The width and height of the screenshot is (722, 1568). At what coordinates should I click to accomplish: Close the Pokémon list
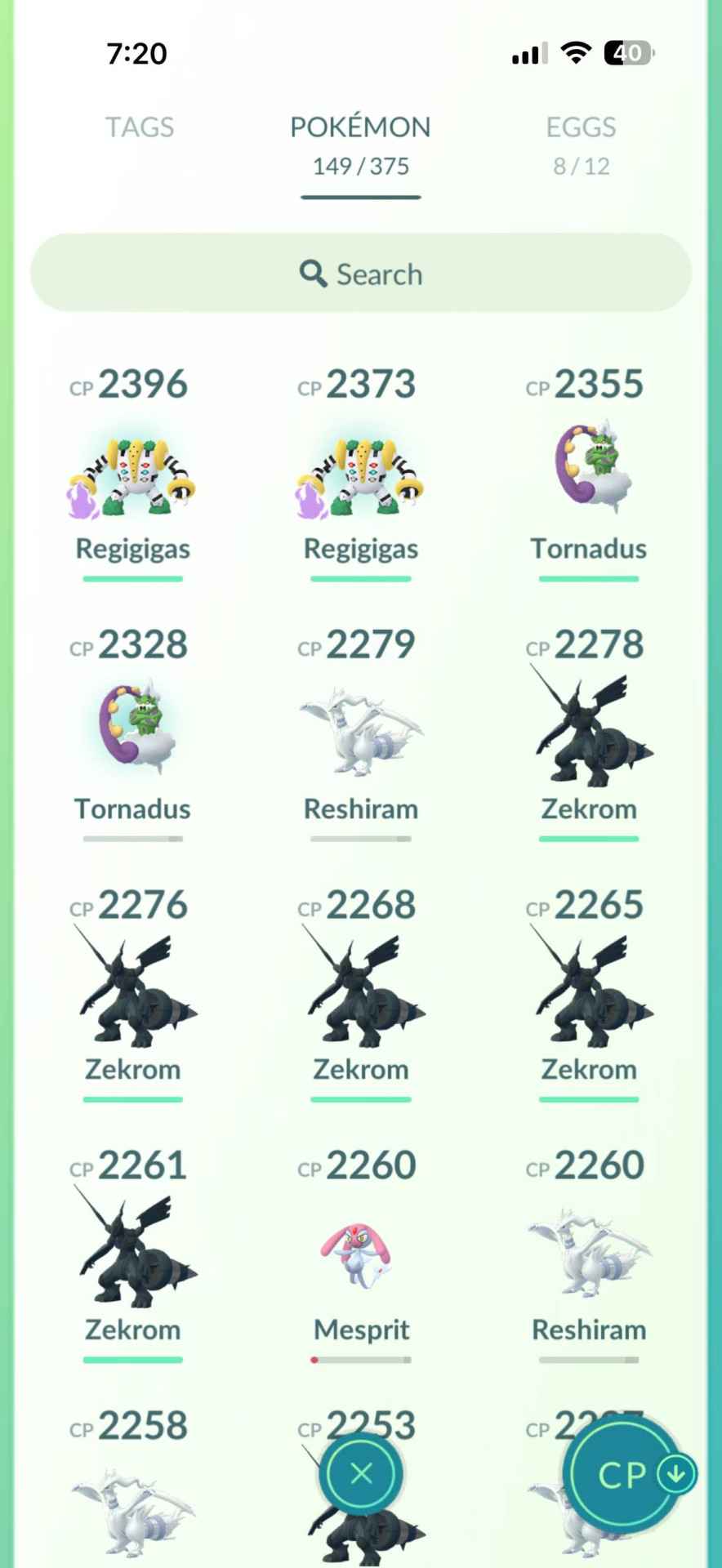tap(360, 1474)
